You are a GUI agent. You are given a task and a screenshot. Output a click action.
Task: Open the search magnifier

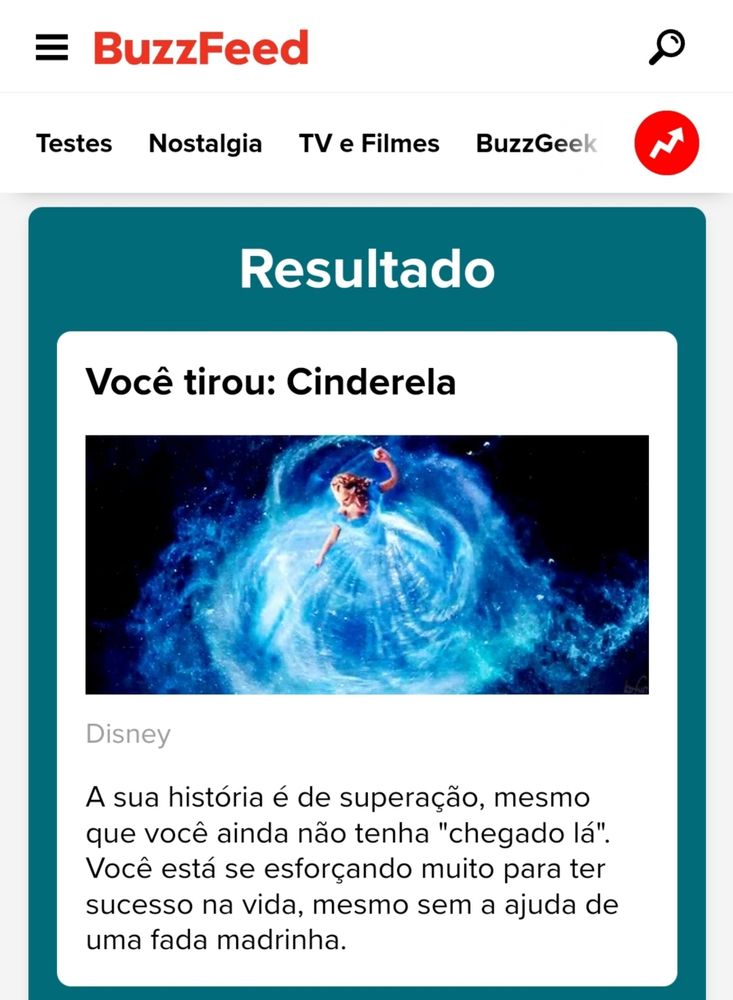(x=666, y=47)
